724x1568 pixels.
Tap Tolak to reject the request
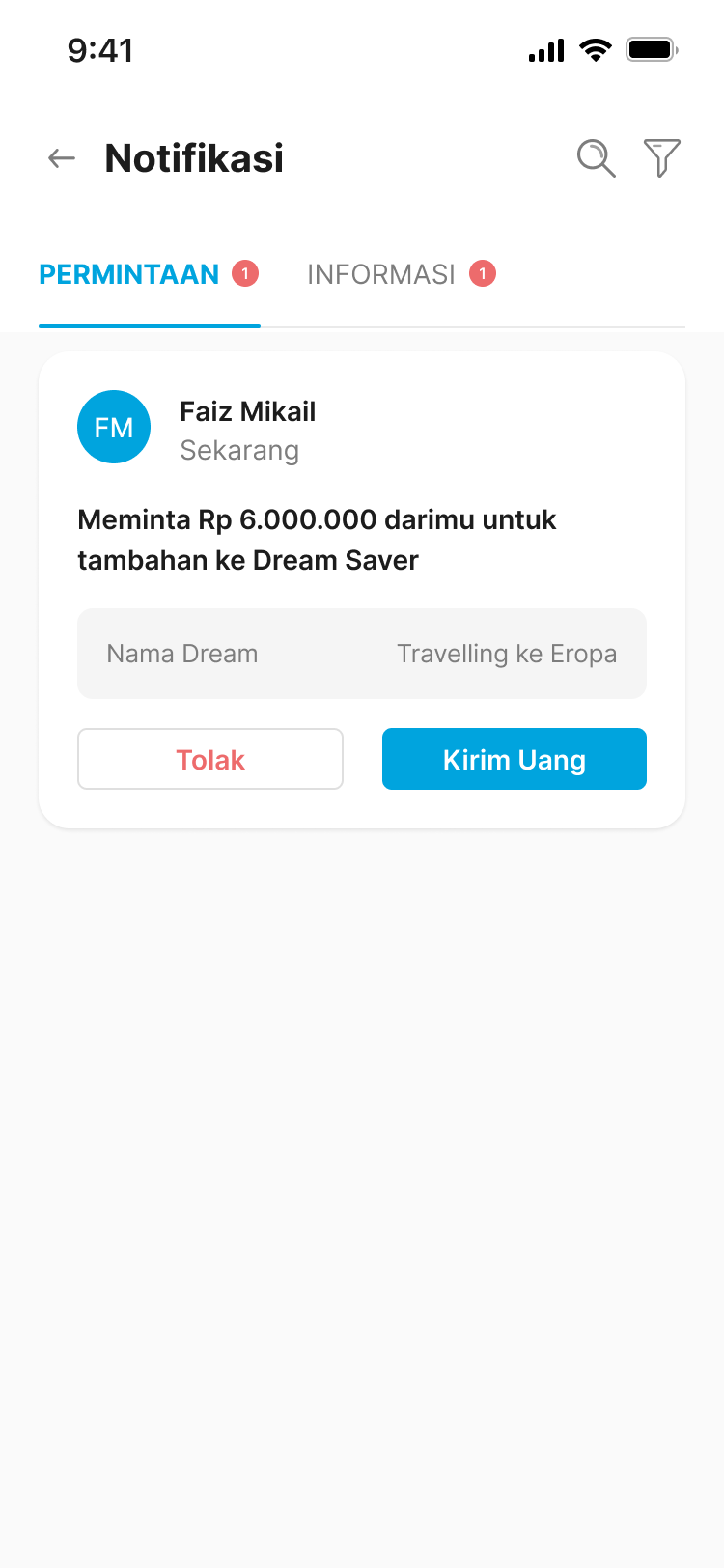(x=209, y=759)
